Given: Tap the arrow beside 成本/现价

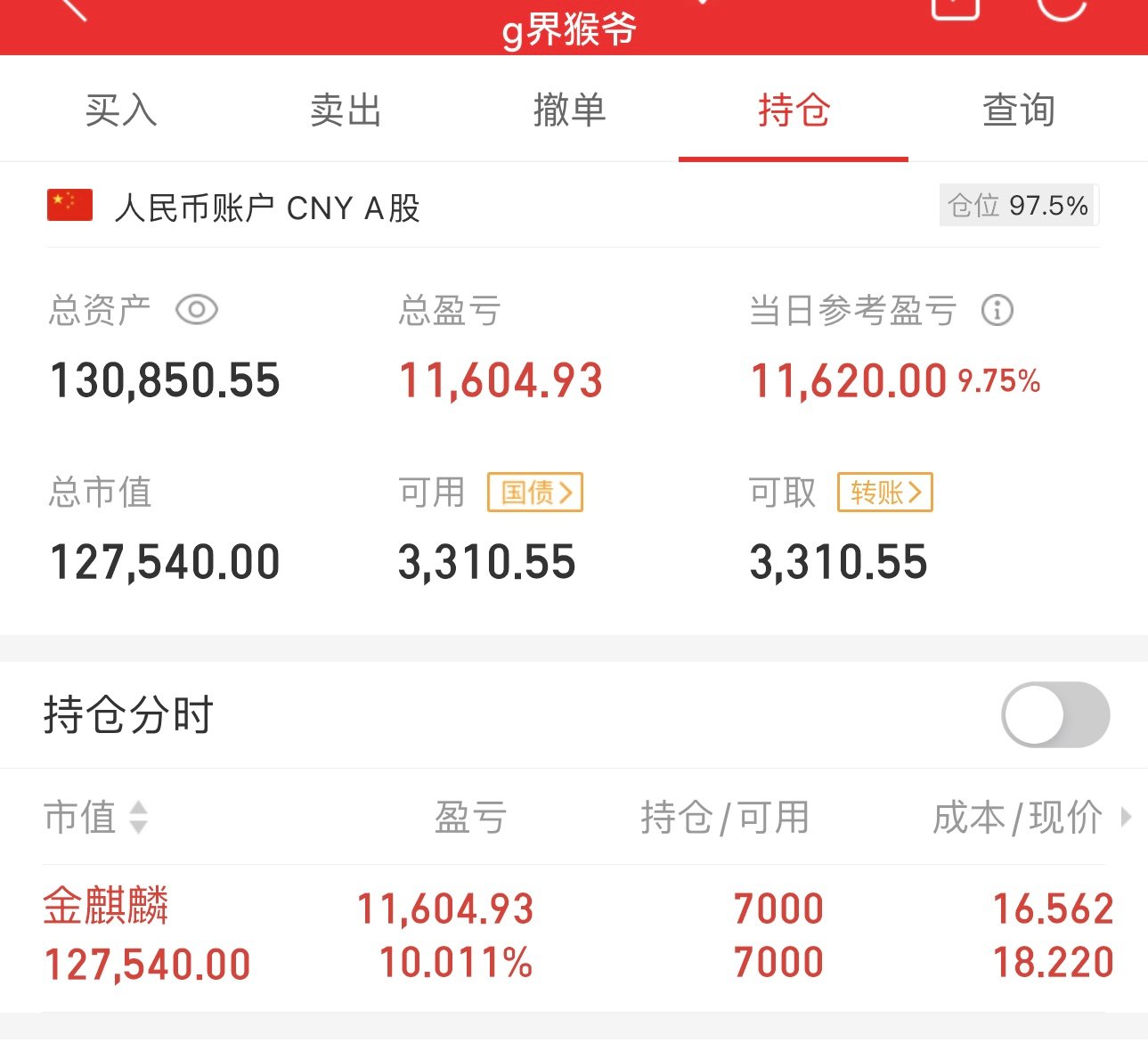Looking at the screenshot, I should pos(1126,817).
